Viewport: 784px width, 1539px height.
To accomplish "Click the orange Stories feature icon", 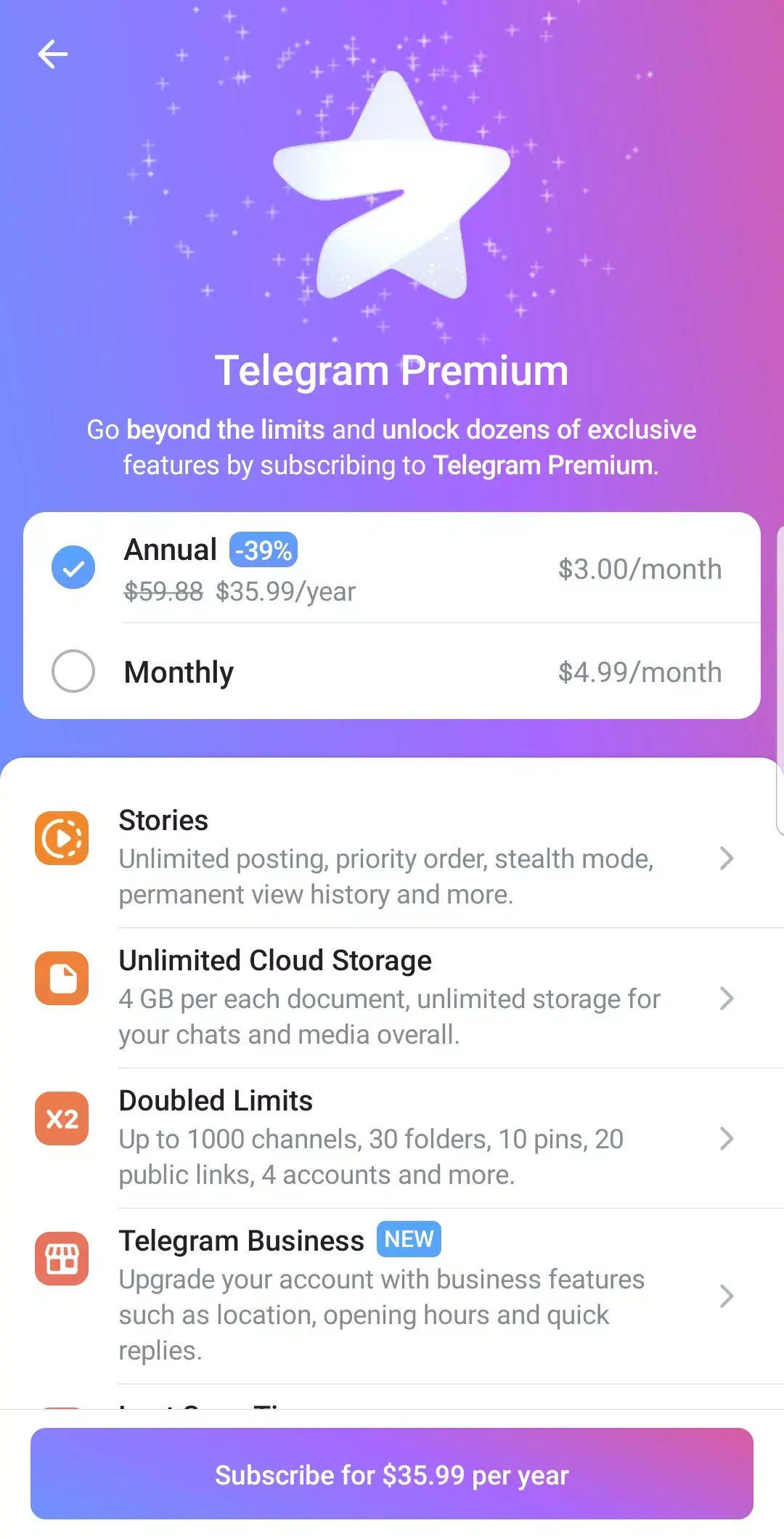I will pyautogui.click(x=62, y=839).
